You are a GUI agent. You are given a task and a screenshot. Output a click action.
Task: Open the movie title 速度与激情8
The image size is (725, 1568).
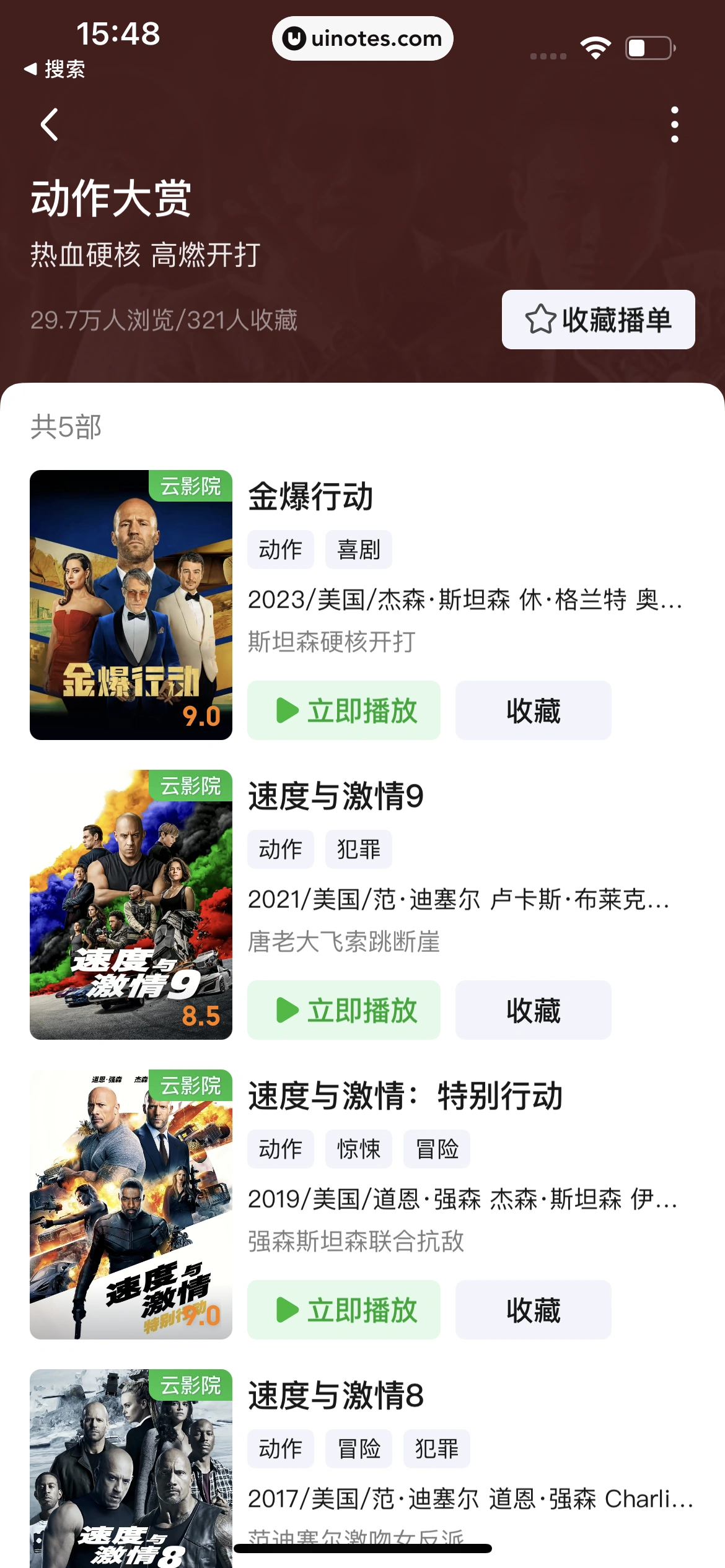pyautogui.click(x=335, y=1397)
